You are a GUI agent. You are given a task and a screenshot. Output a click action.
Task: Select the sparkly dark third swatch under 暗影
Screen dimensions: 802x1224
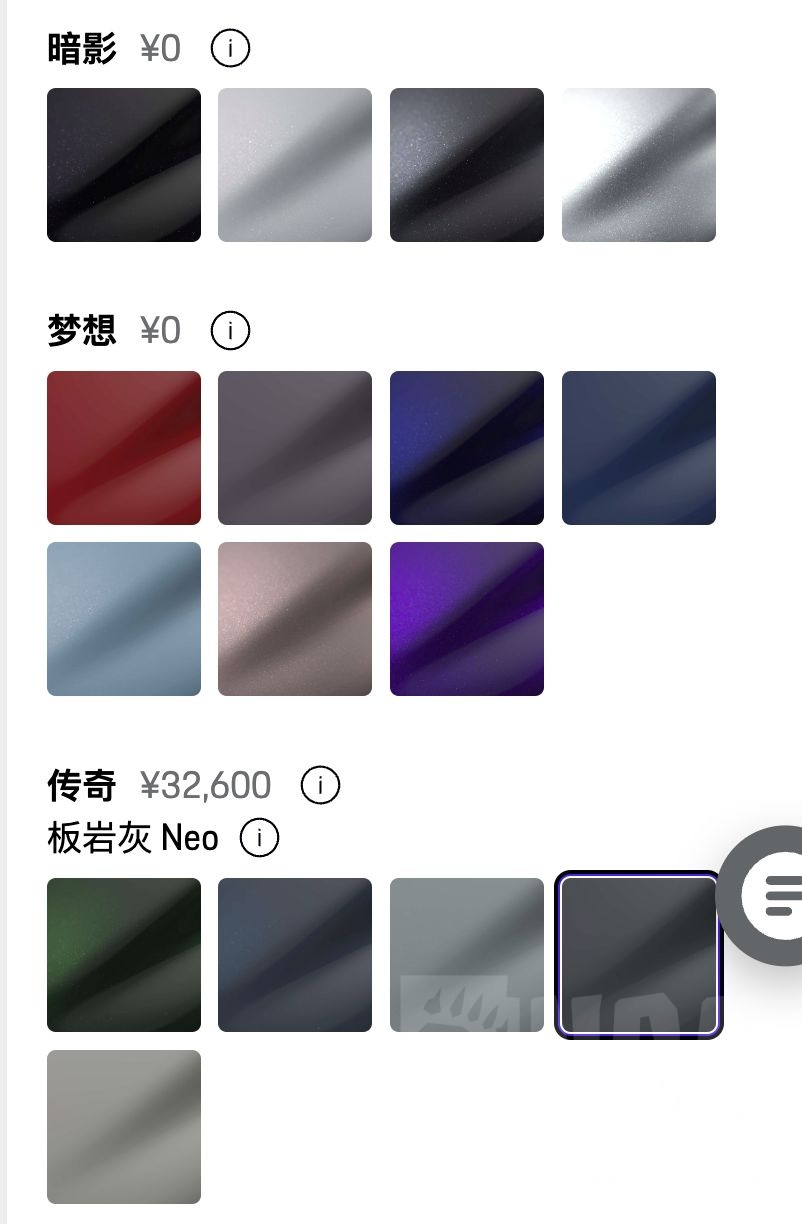466,164
